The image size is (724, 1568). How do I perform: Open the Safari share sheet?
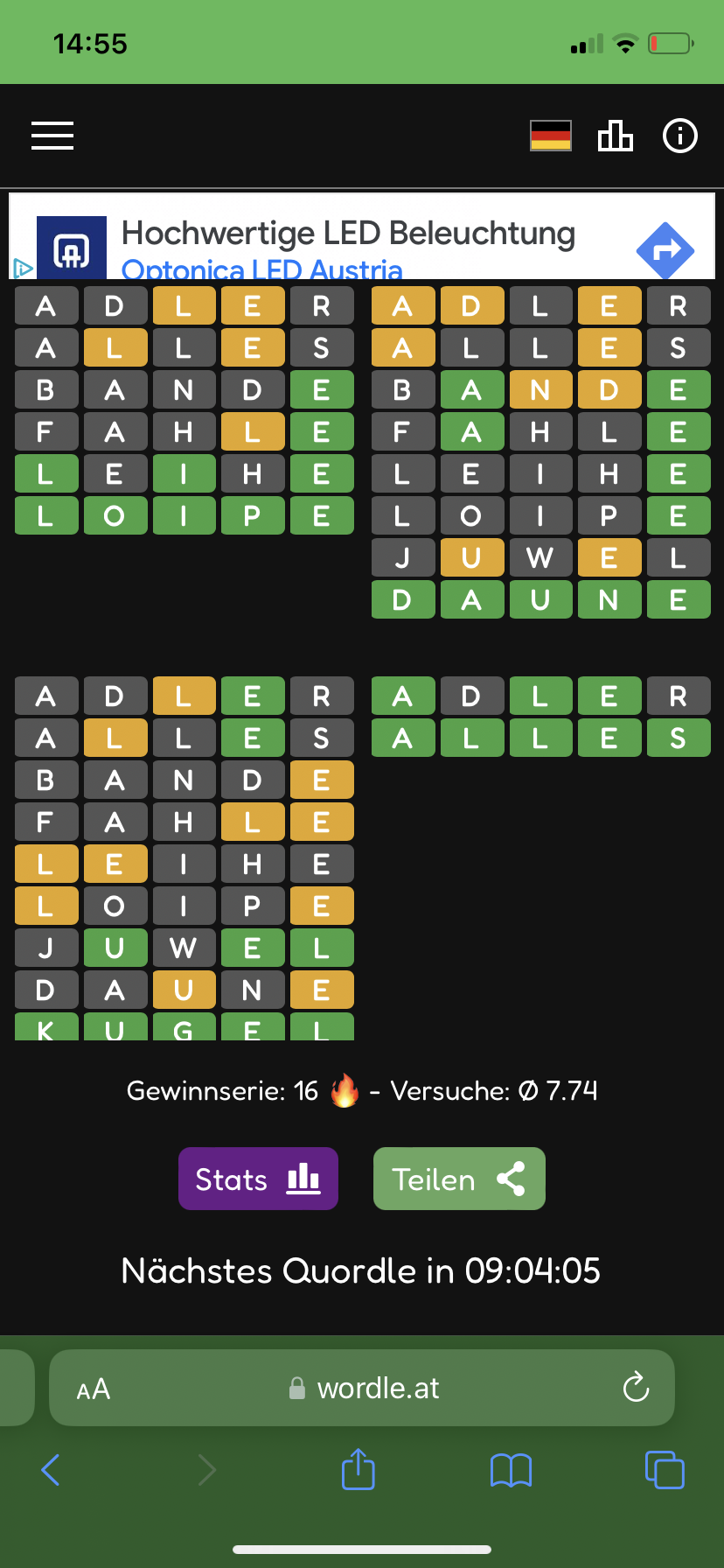pyautogui.click(x=359, y=1468)
